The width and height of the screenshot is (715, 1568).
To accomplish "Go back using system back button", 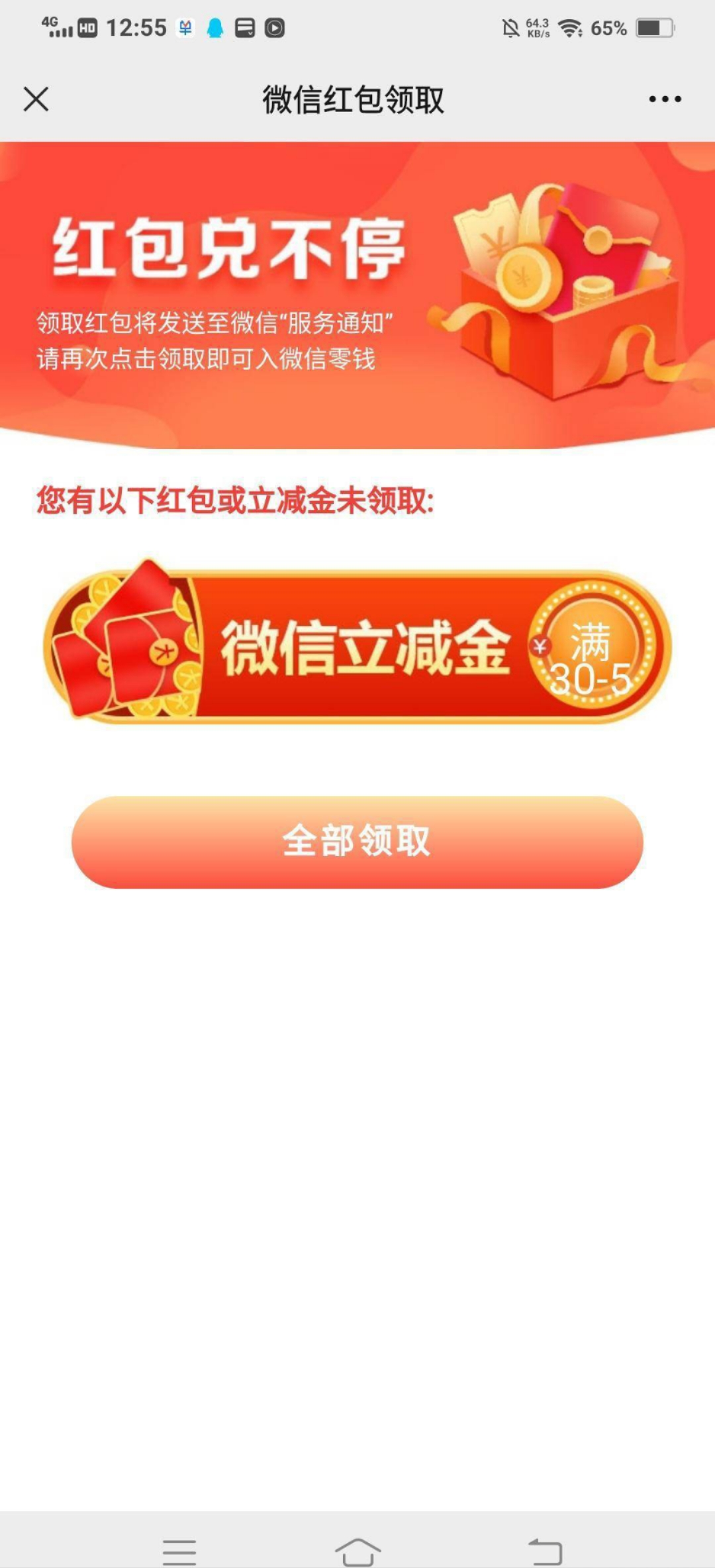I will click(x=545, y=1551).
